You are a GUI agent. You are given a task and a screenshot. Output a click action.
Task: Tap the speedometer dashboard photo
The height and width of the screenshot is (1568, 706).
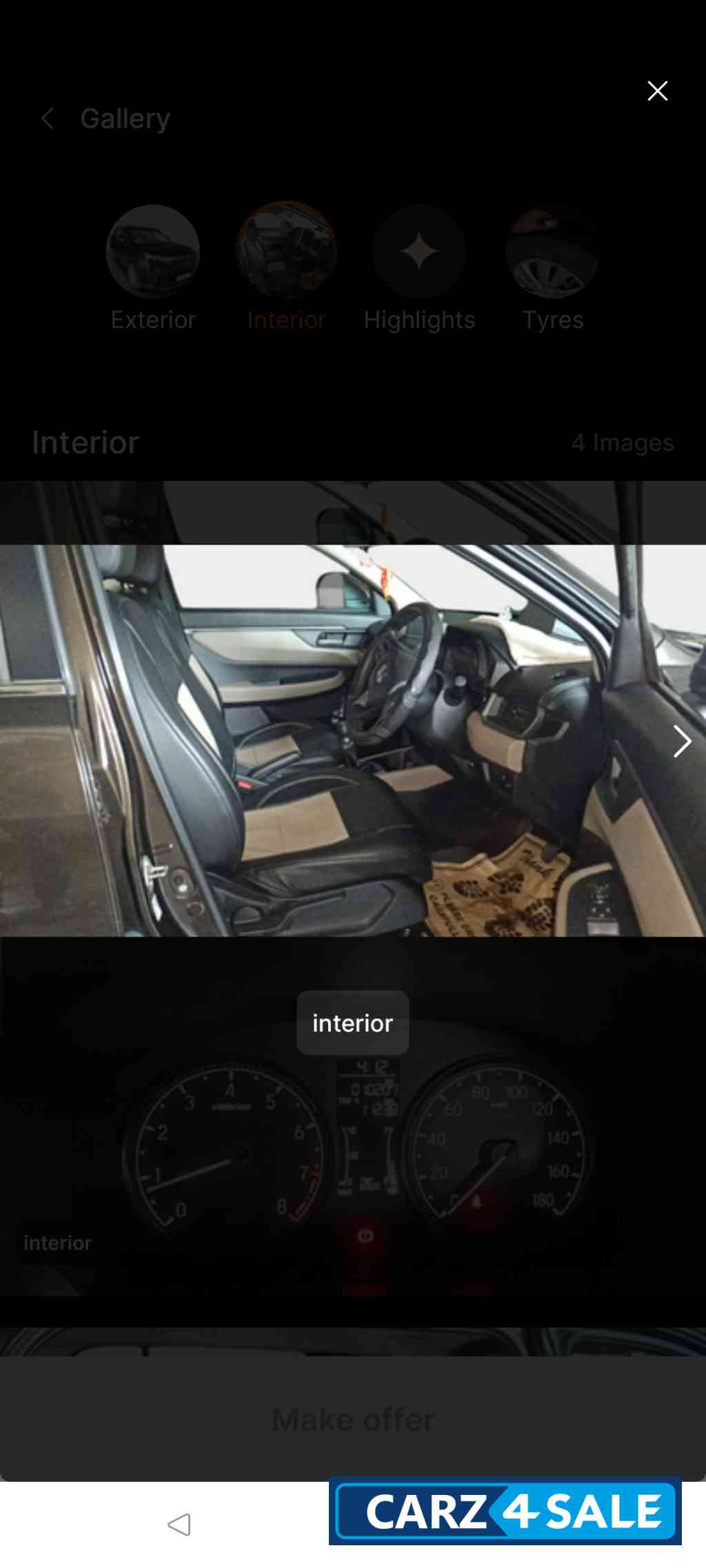pyautogui.click(x=353, y=1137)
